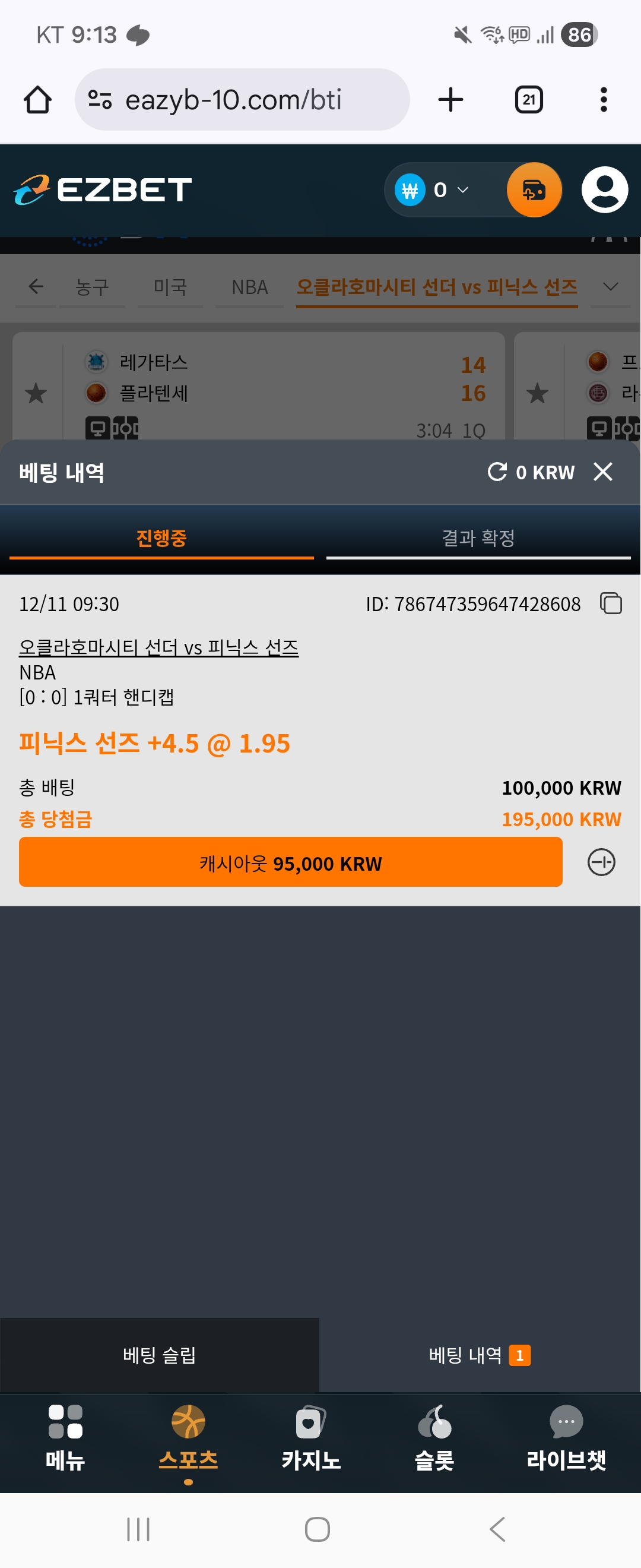Open new browser tab

(x=450, y=100)
